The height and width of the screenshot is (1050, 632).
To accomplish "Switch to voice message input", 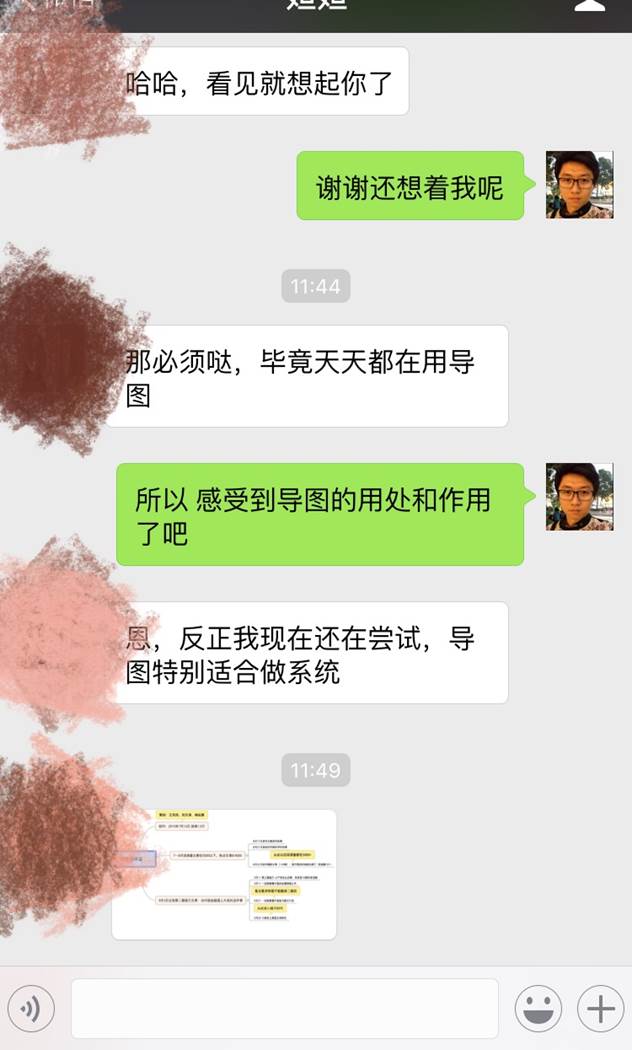I will point(31,1008).
